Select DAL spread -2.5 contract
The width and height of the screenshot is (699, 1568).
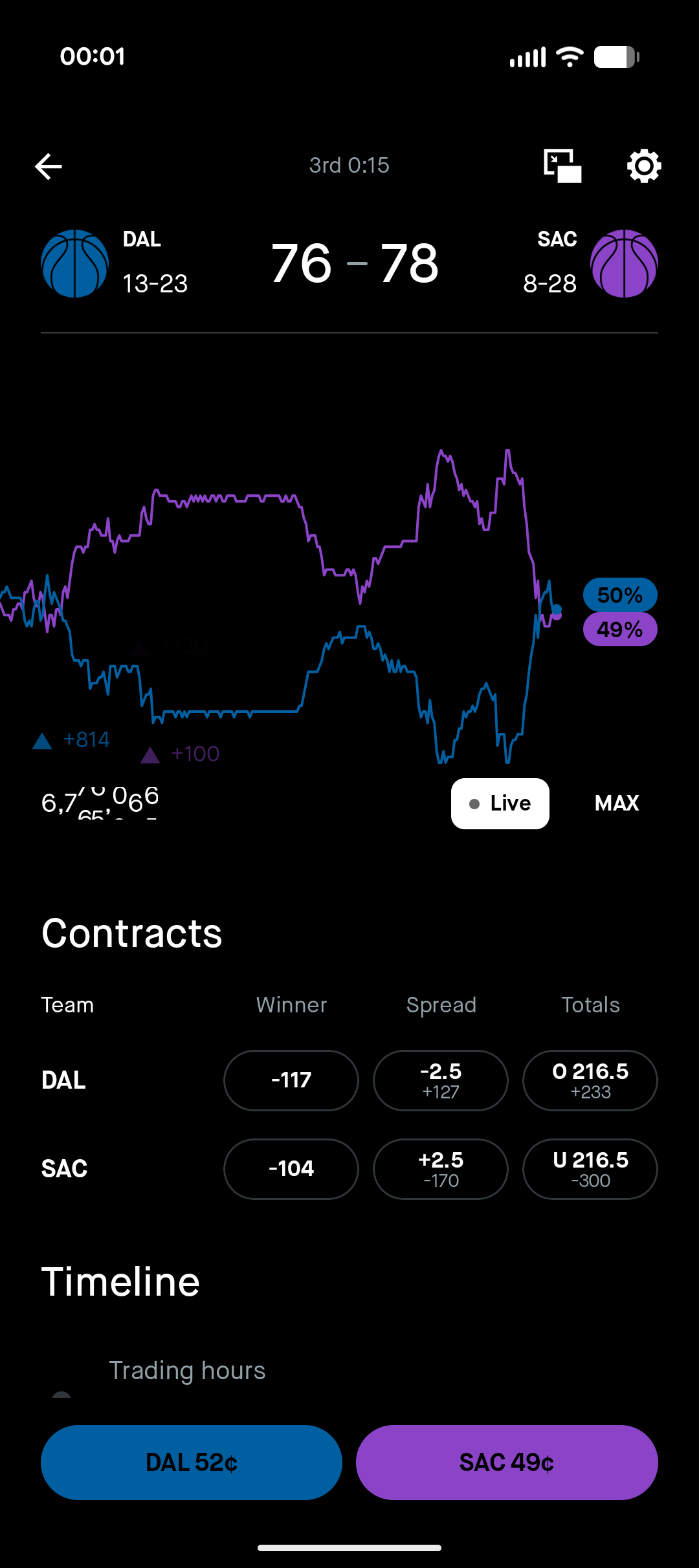pos(441,1080)
